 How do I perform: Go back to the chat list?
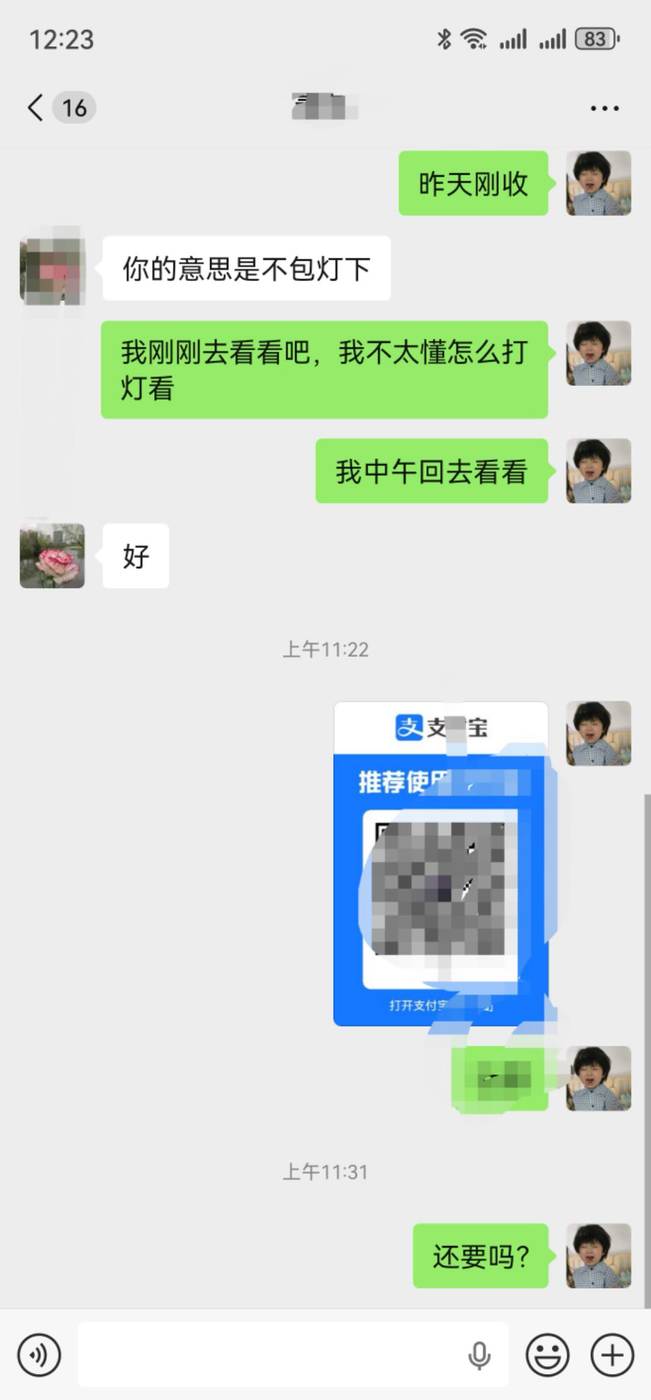tap(37, 107)
